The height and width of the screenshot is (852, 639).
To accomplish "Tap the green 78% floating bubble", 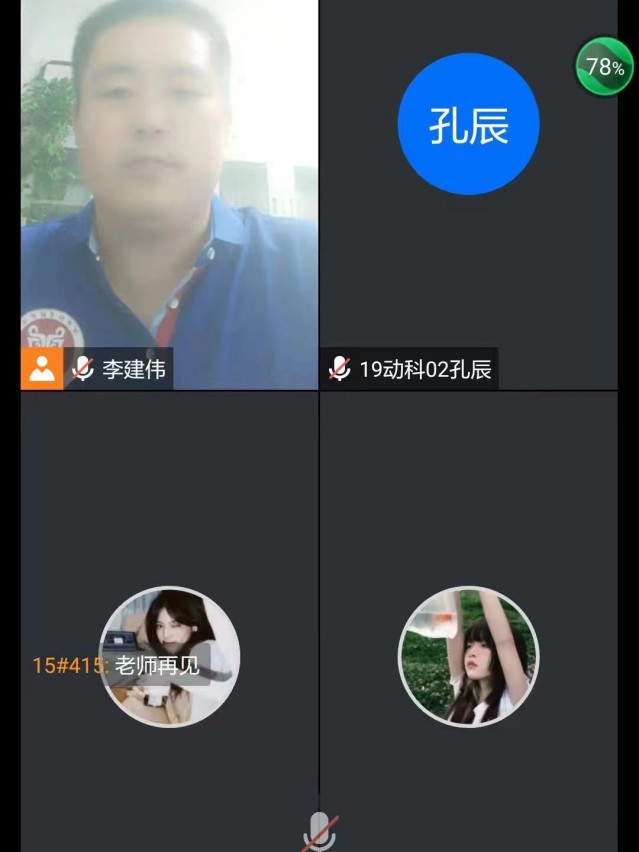I will [604, 67].
